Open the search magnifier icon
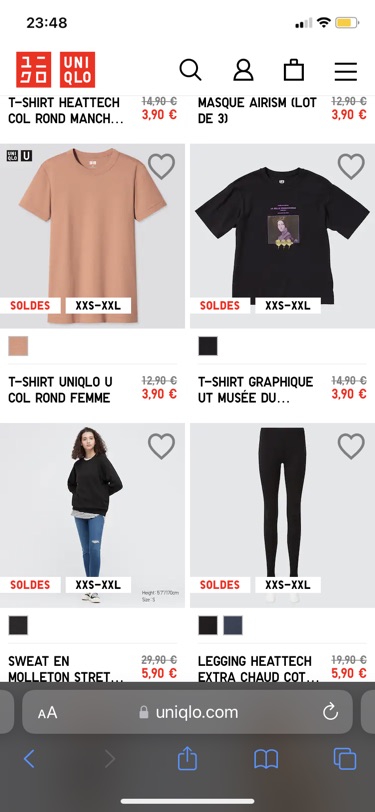375x812 pixels. point(190,70)
